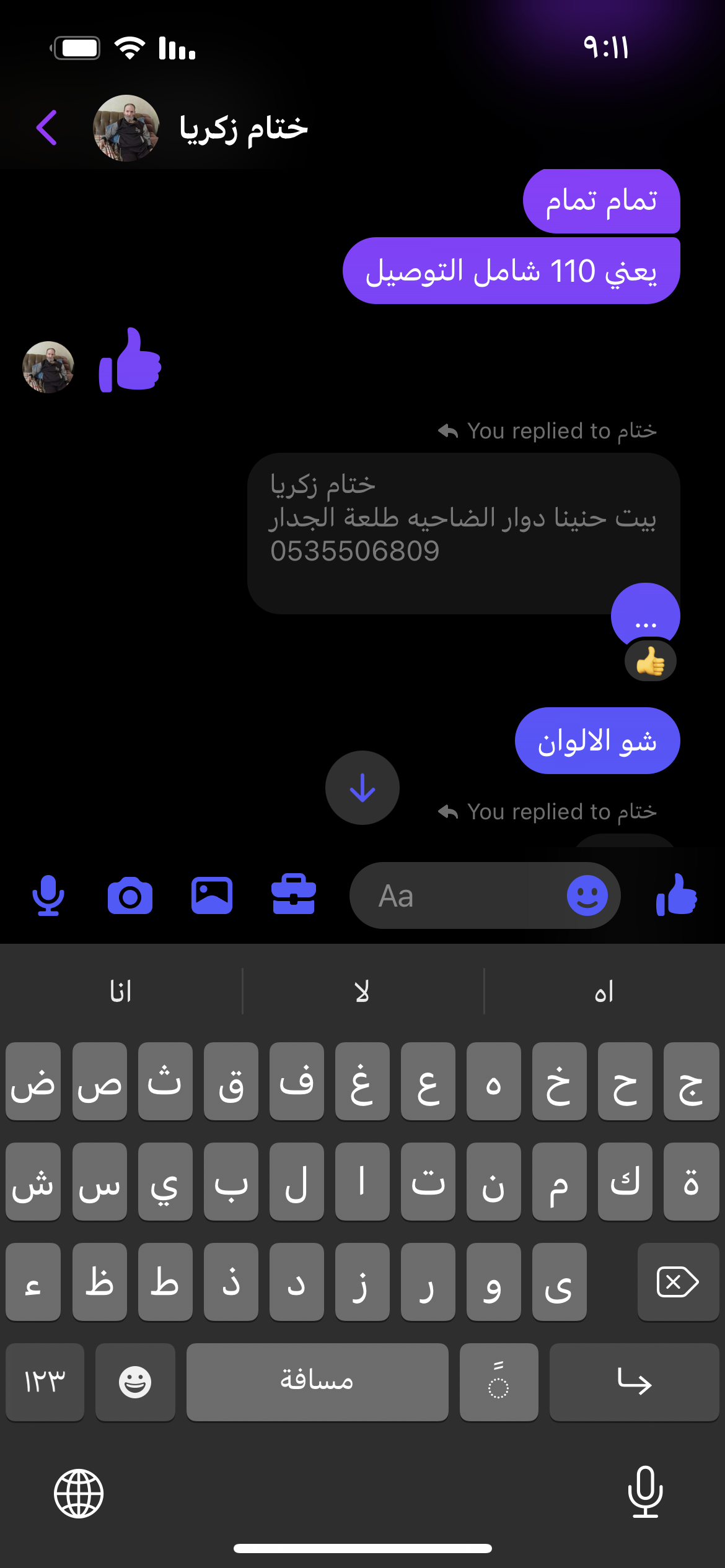Switch keyboard language with globe key

(x=79, y=1494)
